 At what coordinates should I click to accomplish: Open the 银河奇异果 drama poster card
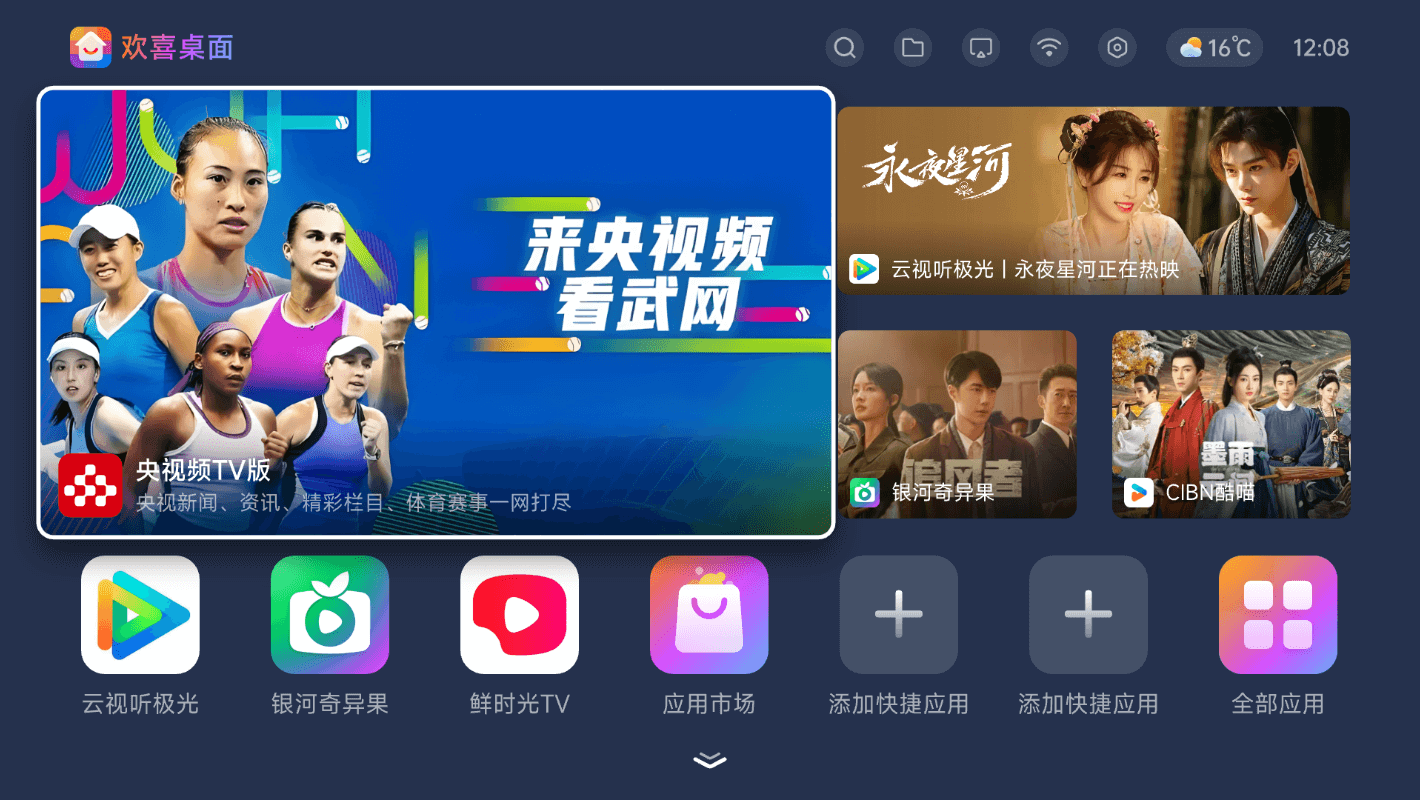[x=957, y=424]
